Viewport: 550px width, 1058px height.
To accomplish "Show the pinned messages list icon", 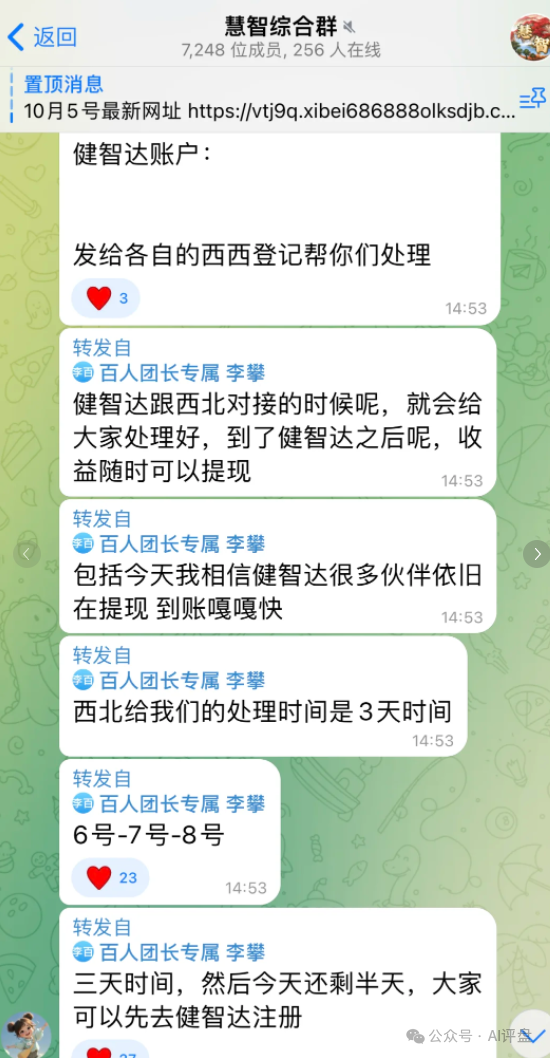I will pos(532,101).
